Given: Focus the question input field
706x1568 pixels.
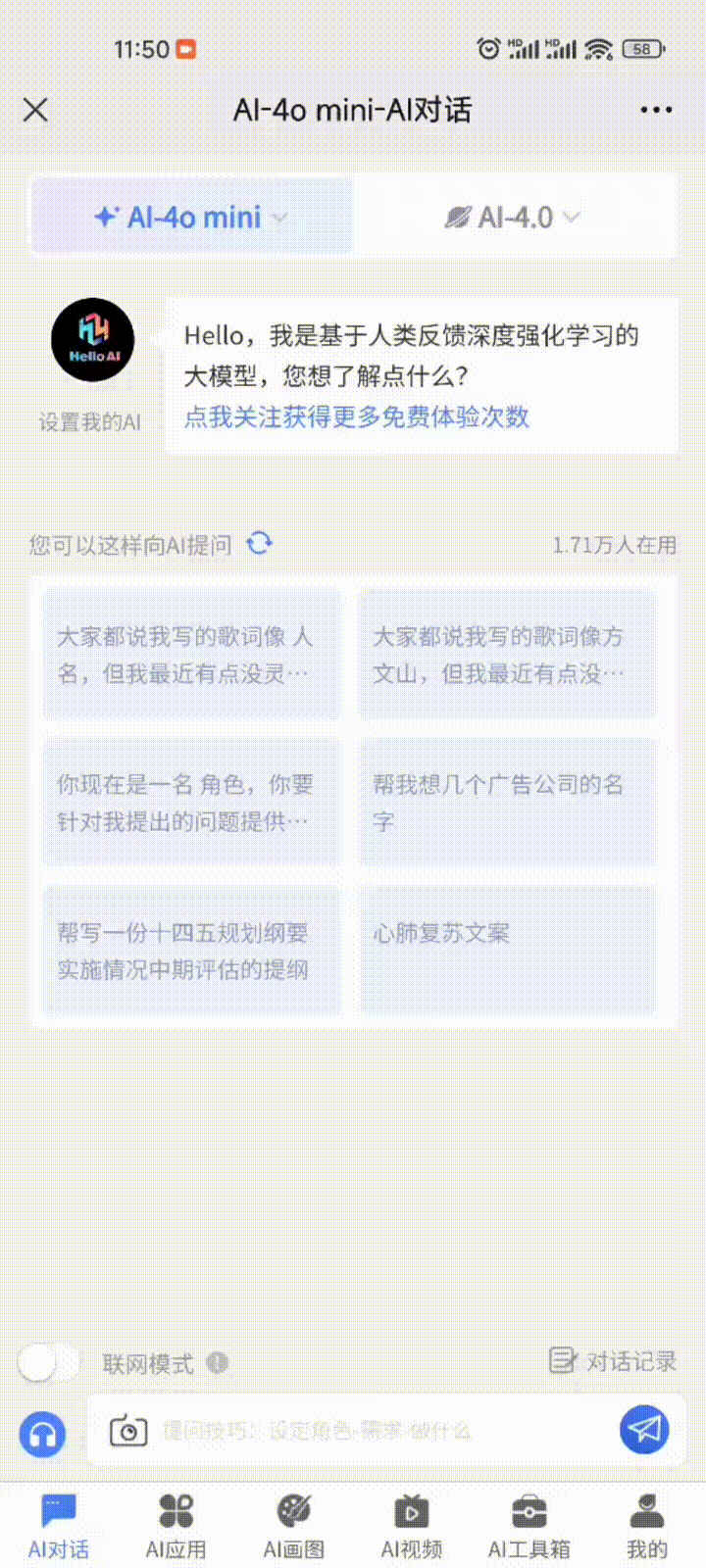Looking at the screenshot, I should click(373, 1431).
